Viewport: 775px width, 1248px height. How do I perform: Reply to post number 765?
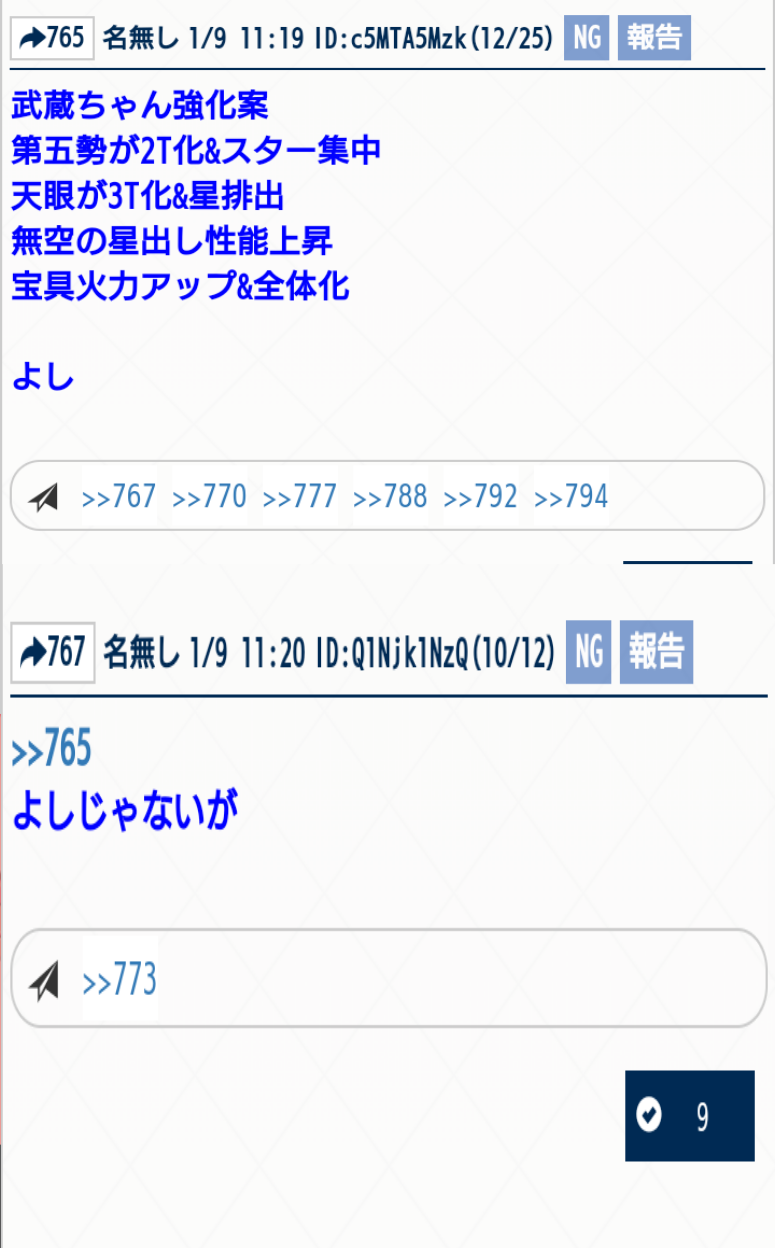(x=52, y=38)
